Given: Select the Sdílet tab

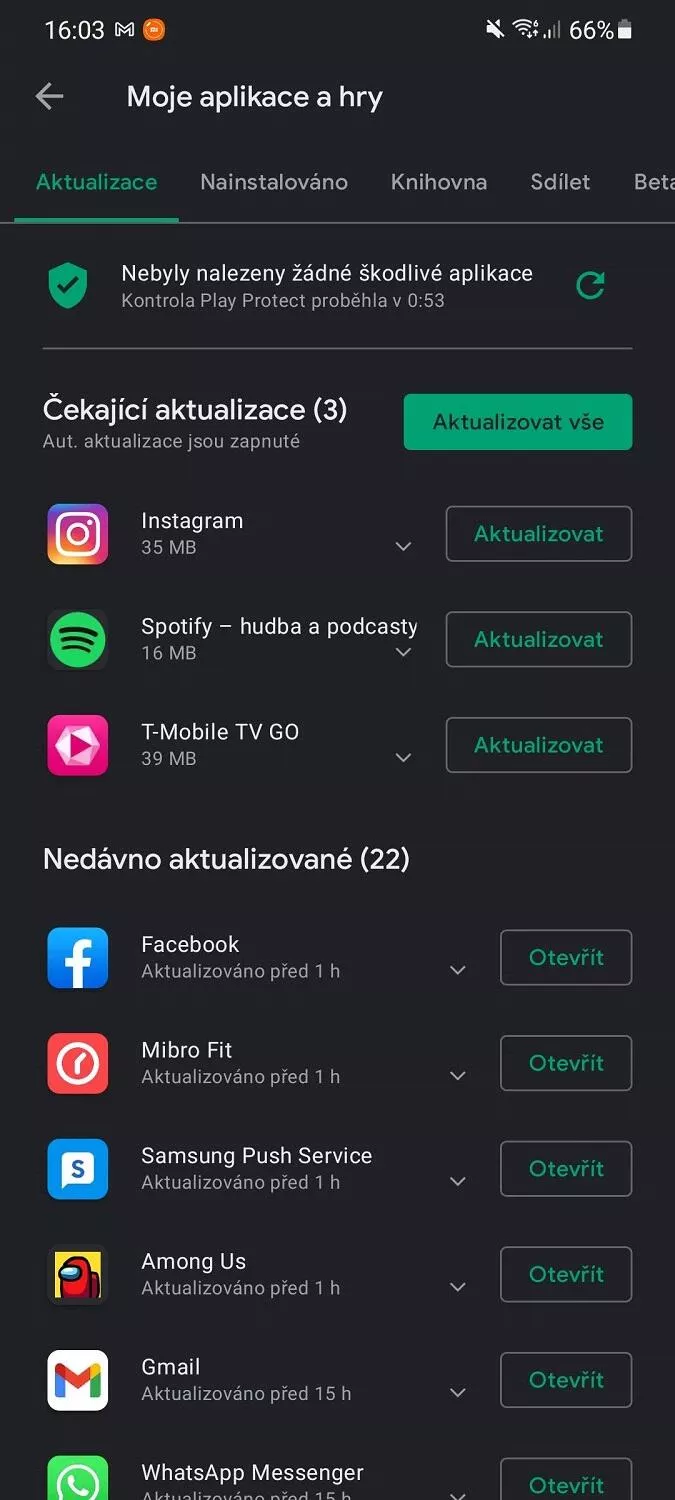Looking at the screenshot, I should (x=560, y=182).
